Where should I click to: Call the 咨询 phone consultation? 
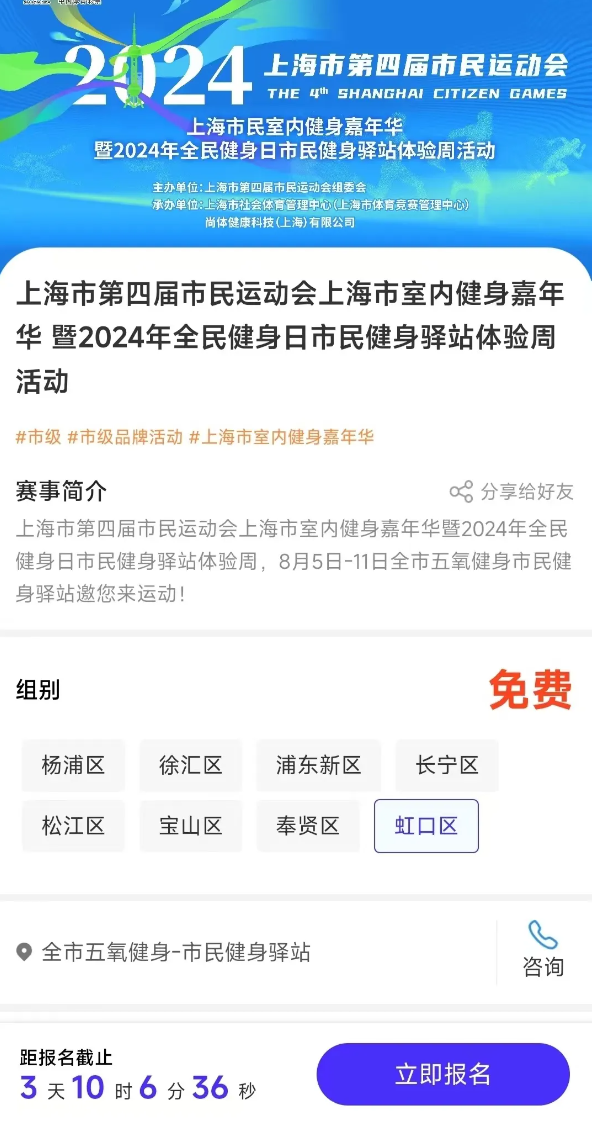pyautogui.click(x=543, y=949)
